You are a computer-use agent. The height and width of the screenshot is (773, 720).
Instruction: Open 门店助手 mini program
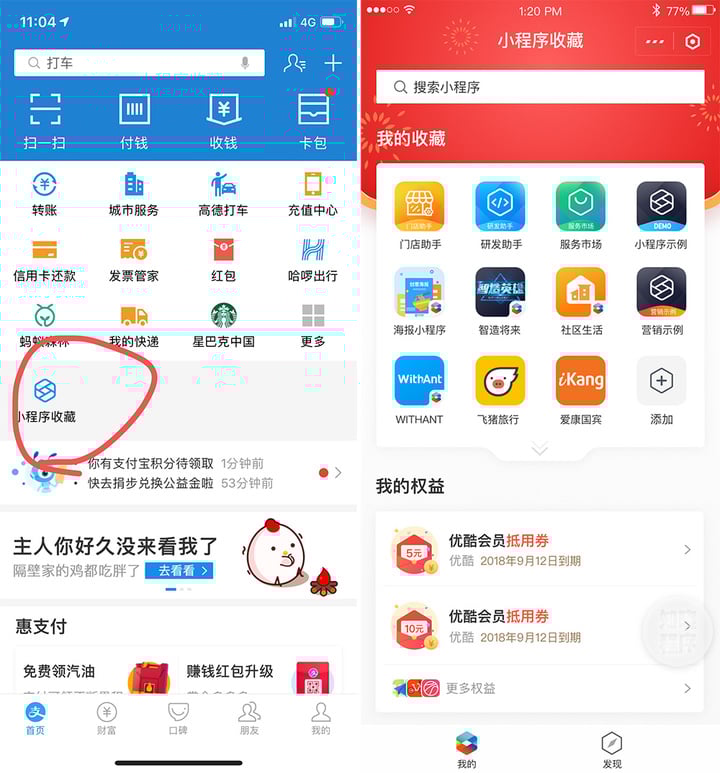click(419, 215)
